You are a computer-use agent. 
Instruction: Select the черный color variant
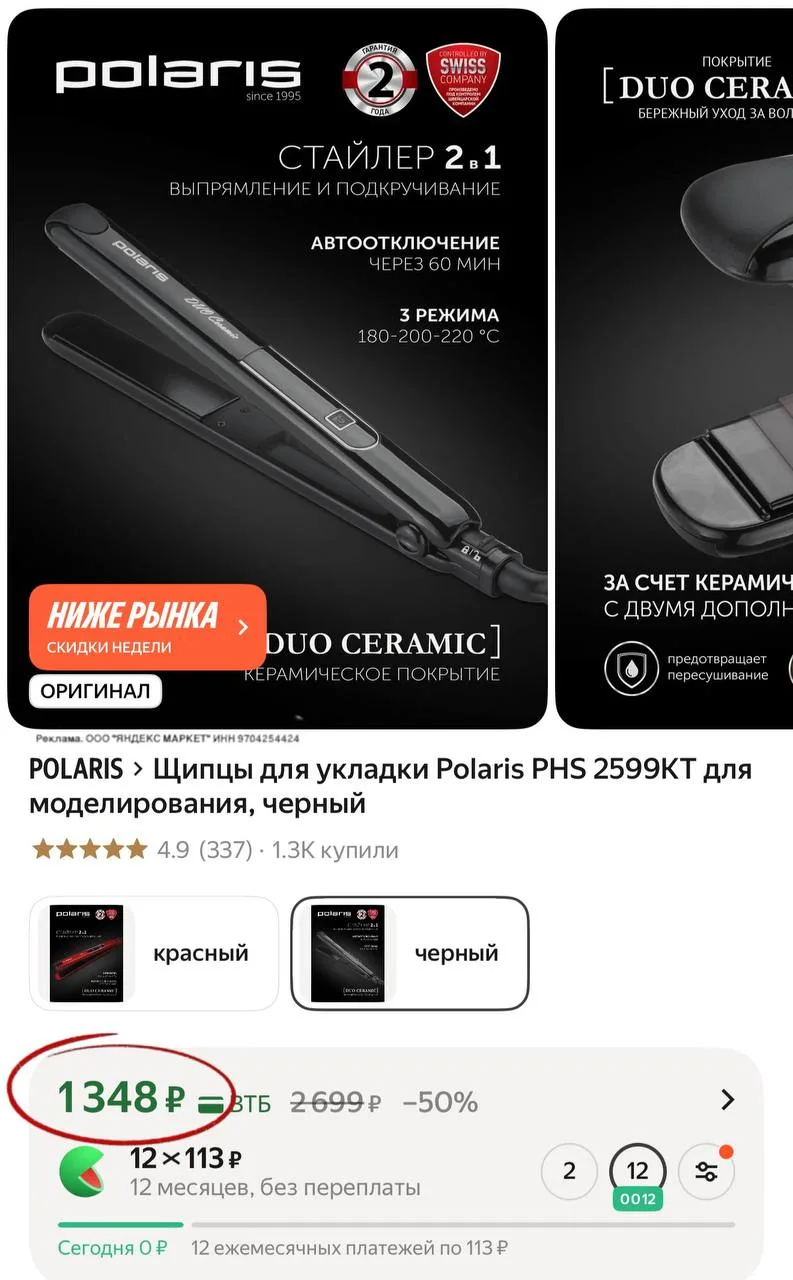[410, 953]
